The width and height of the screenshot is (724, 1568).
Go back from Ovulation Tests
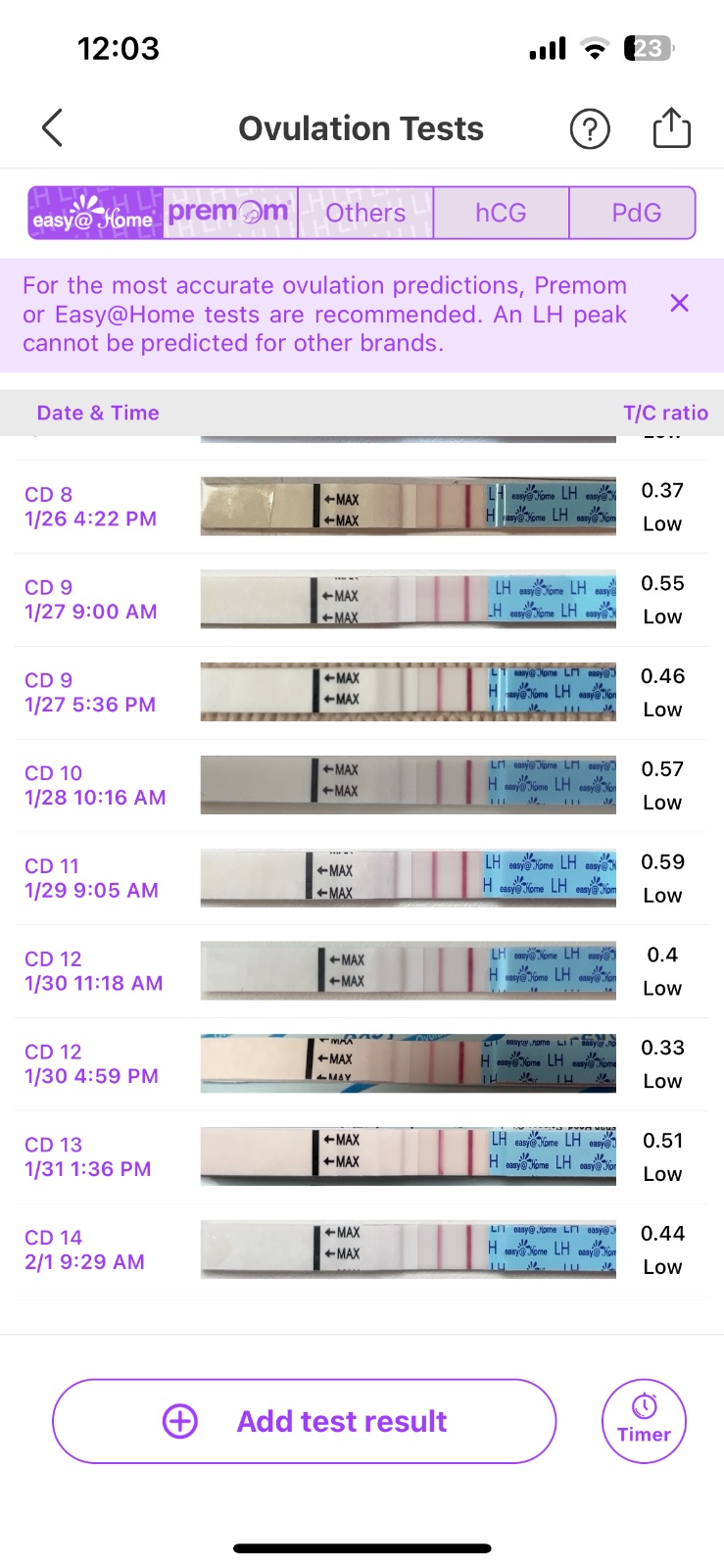pos(53,128)
